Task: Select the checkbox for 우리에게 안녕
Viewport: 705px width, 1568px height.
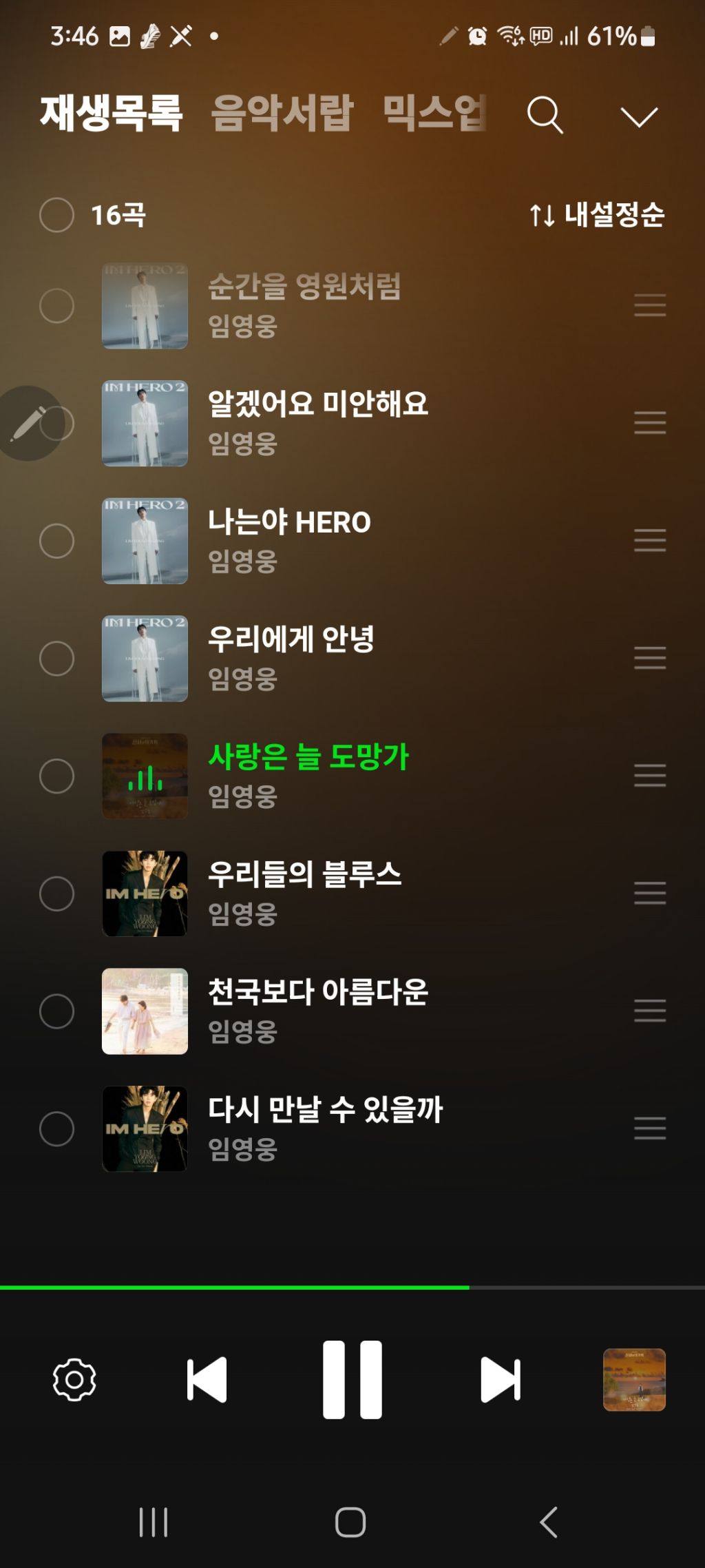Action: coord(57,659)
